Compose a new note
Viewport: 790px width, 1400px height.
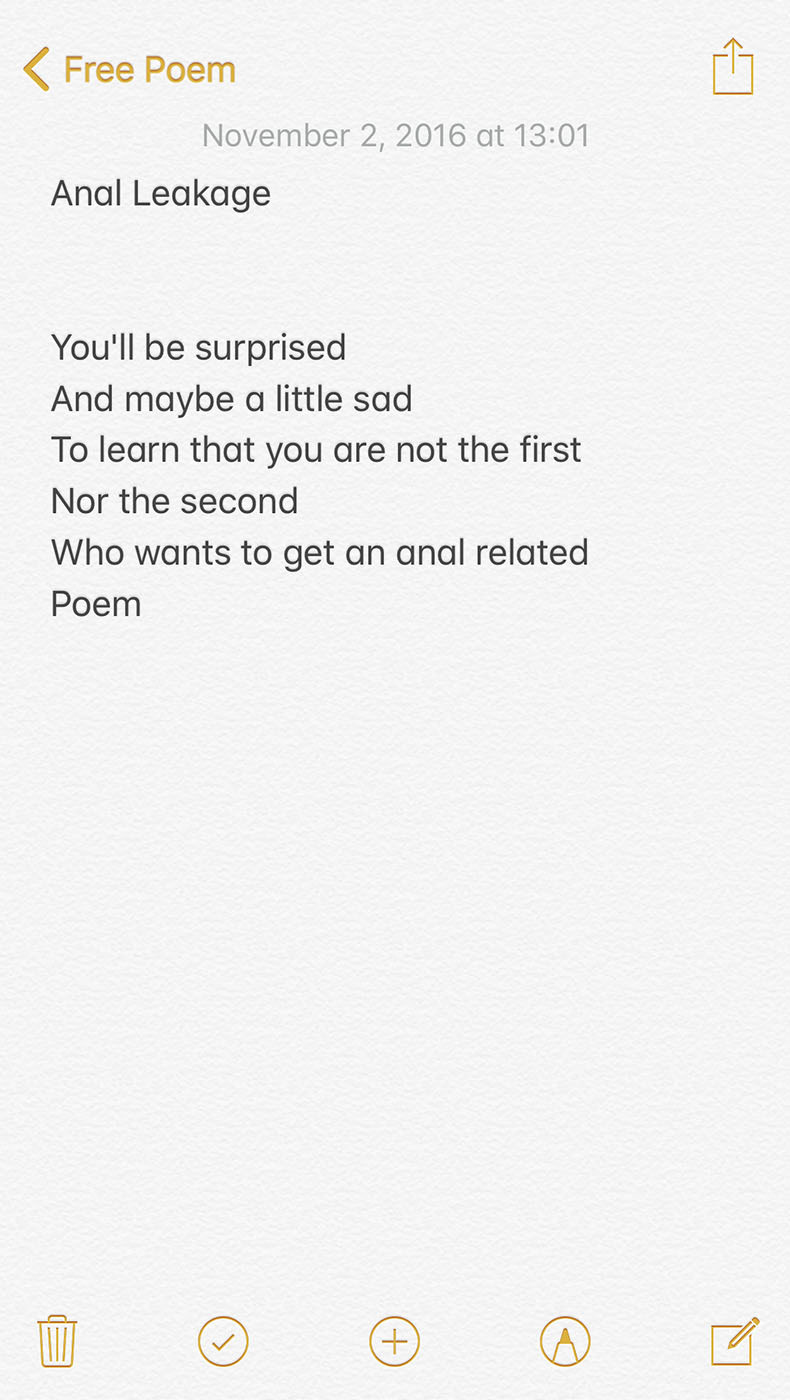click(735, 1341)
